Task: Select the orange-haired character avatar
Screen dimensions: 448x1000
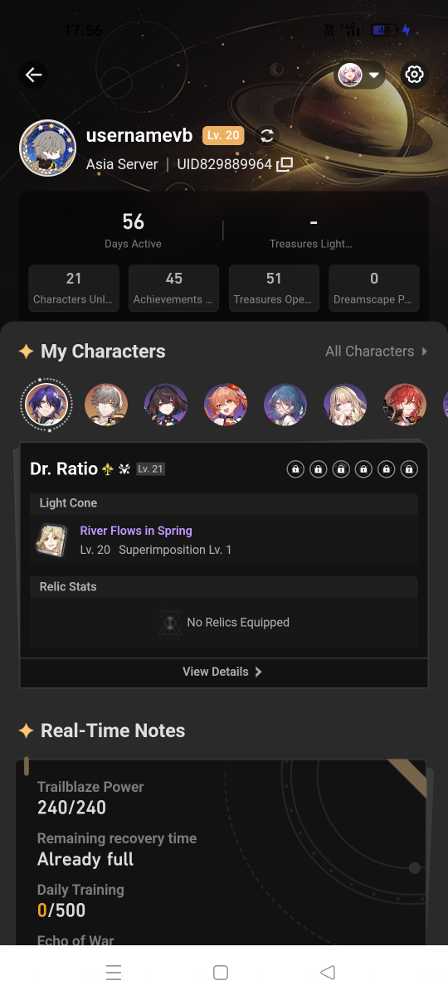Action: click(x=225, y=404)
